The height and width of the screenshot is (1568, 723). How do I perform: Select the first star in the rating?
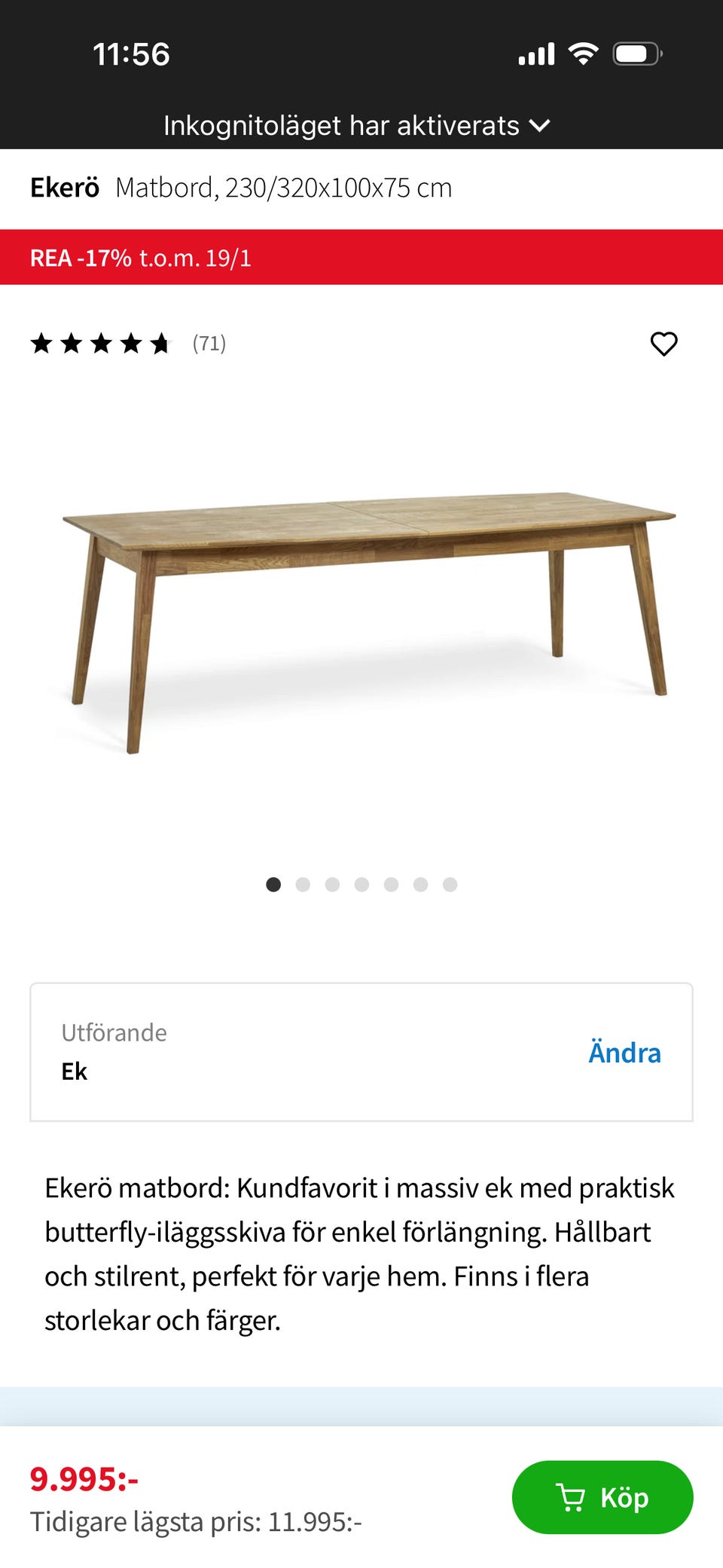[x=41, y=344]
